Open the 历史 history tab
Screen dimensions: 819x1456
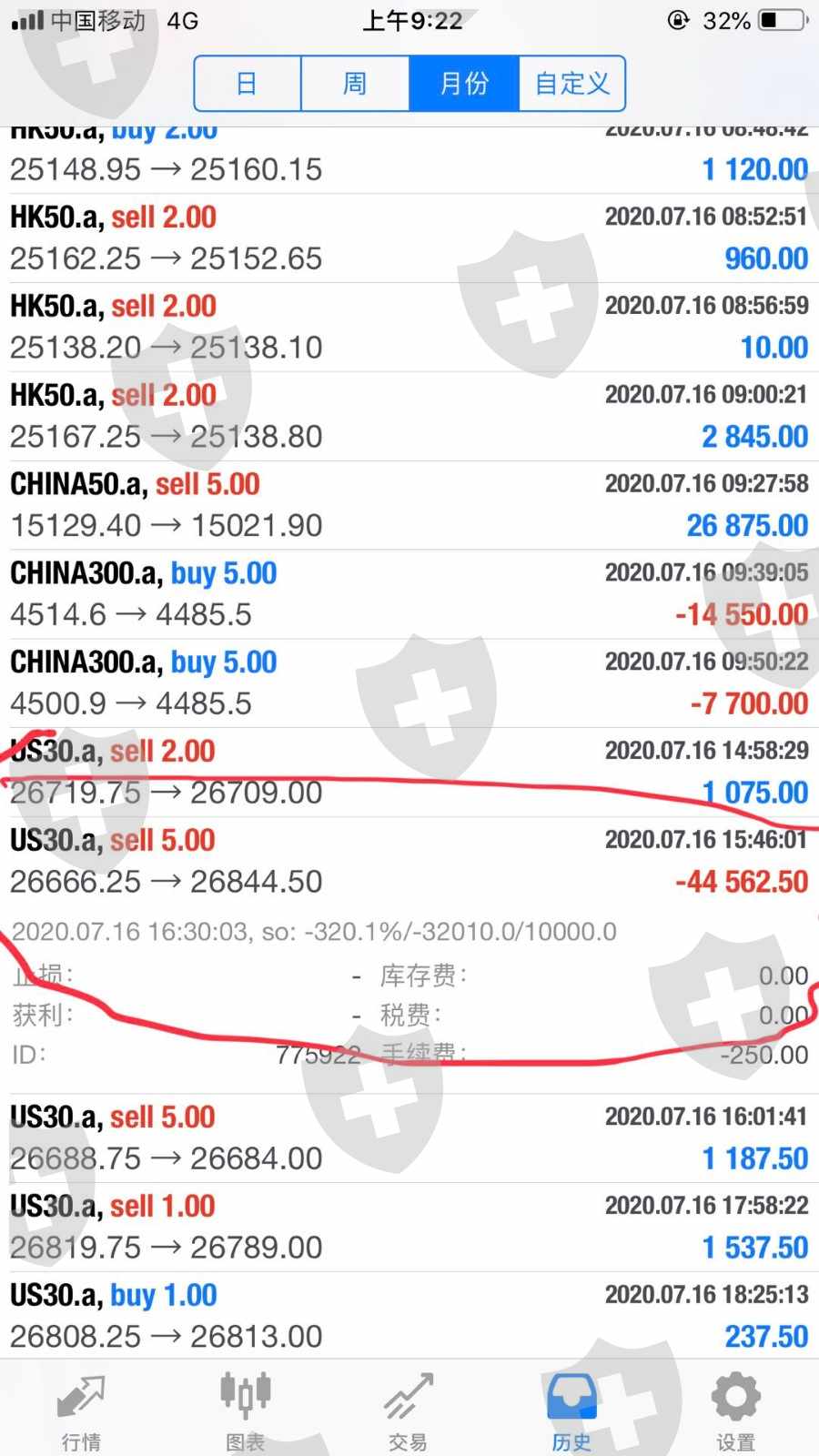(571, 1410)
